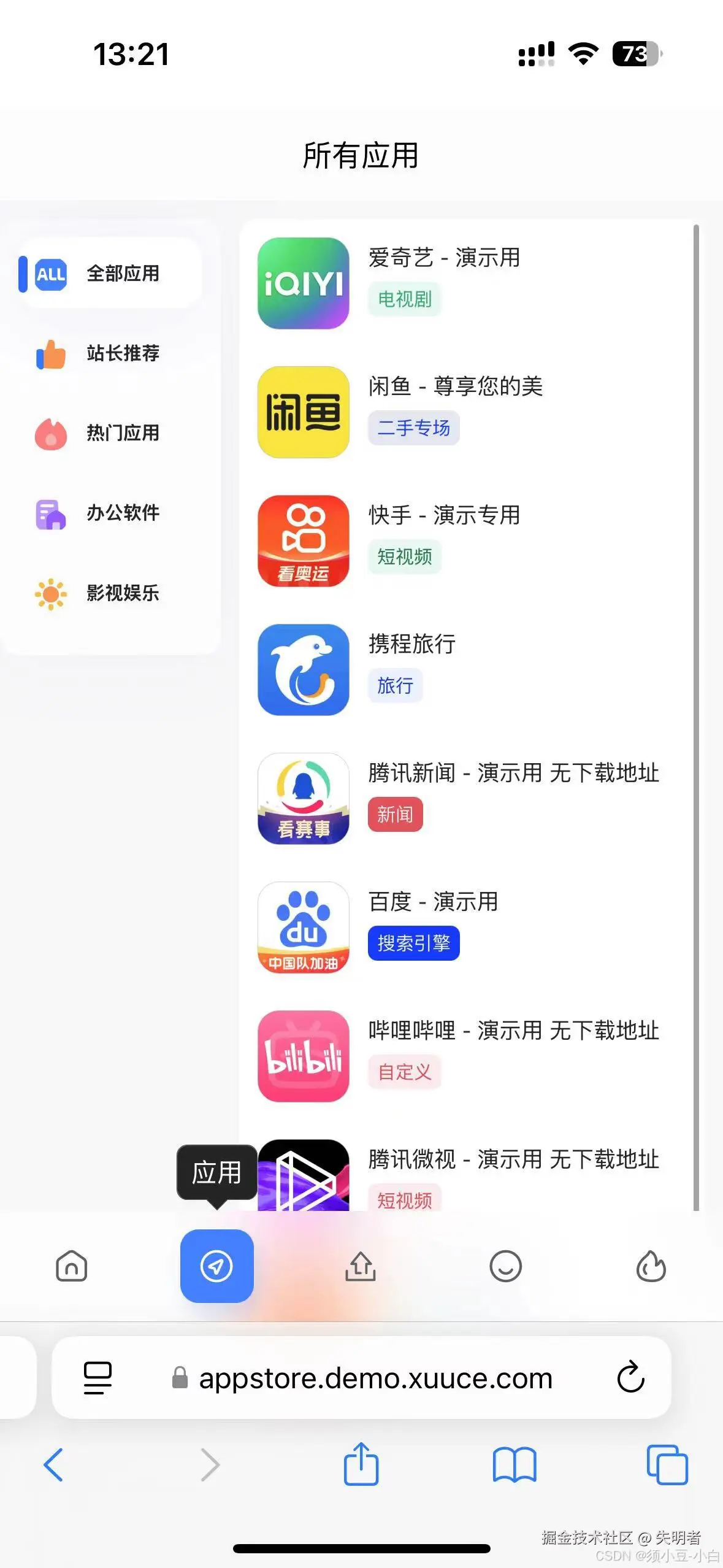Image resolution: width=723 pixels, height=1568 pixels.
Task: Switch to the 站长推荐 category
Action: pos(110,353)
